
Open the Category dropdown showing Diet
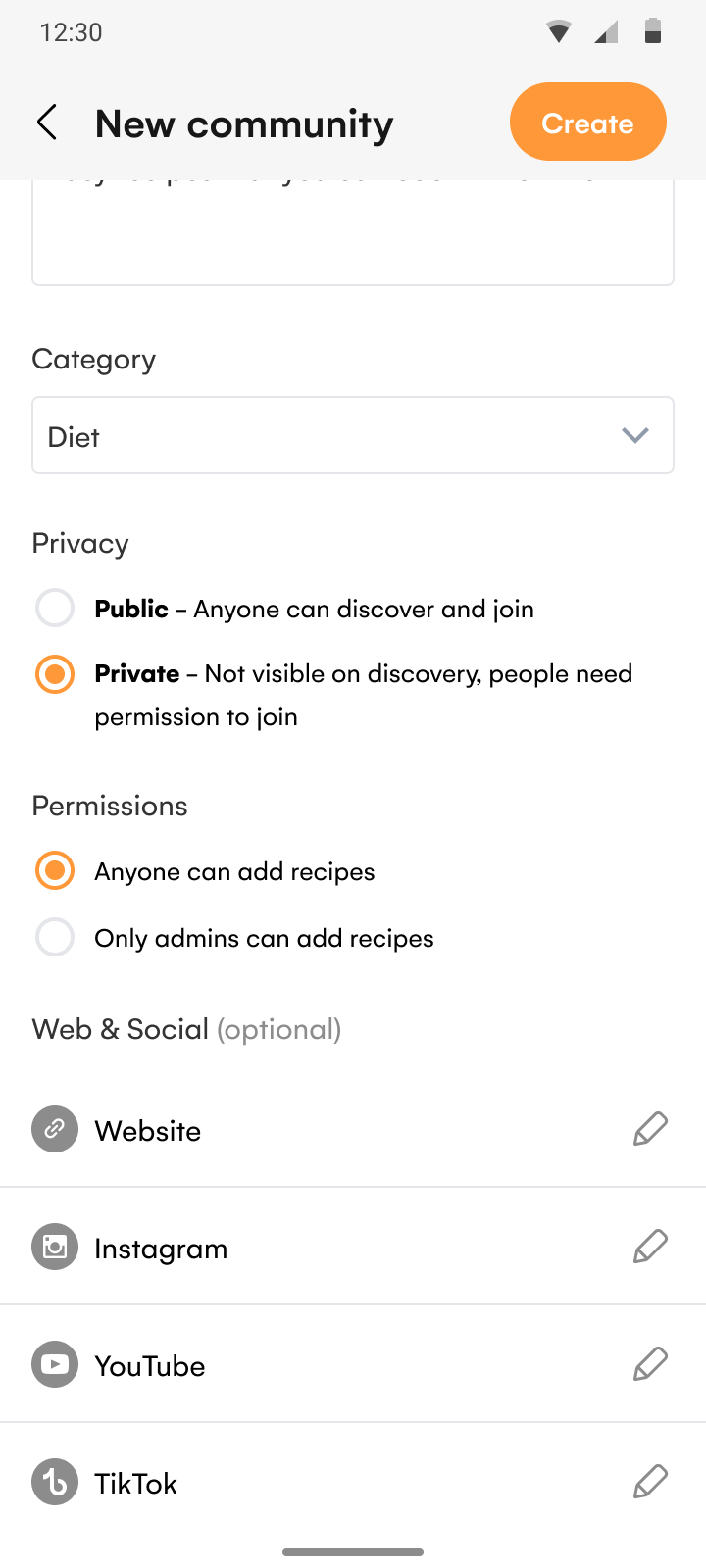[353, 435]
